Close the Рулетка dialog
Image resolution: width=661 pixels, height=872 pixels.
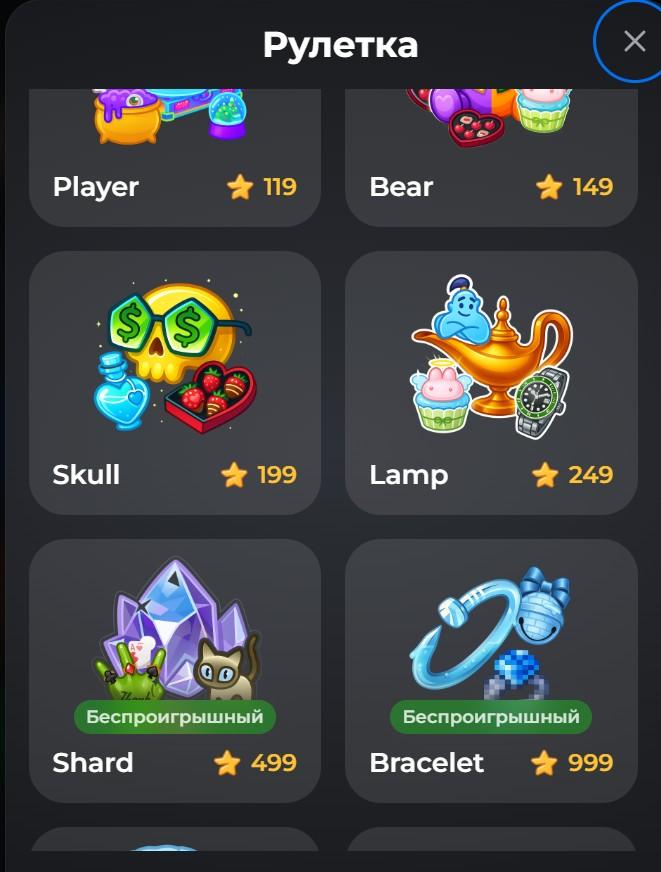coord(634,41)
